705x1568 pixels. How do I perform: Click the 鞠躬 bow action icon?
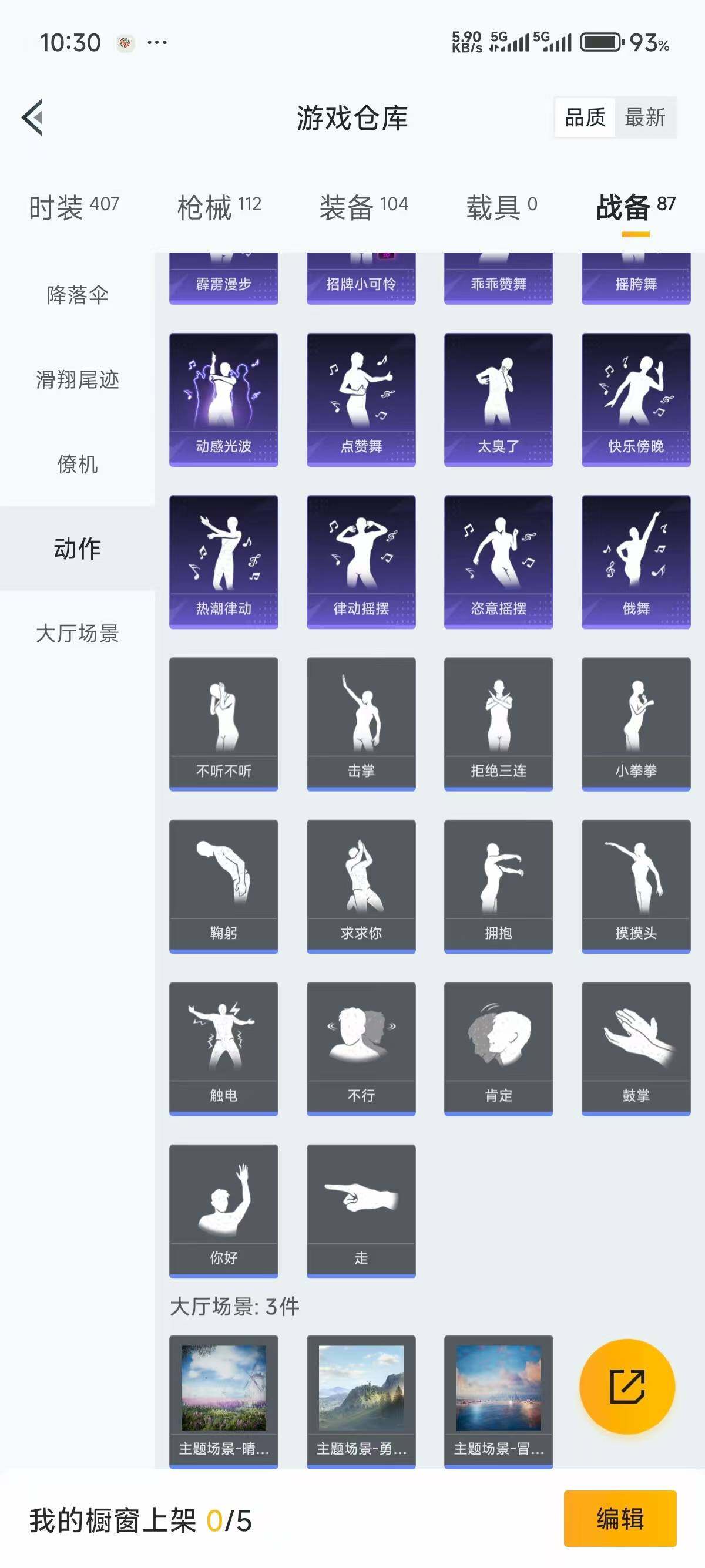pyautogui.click(x=223, y=883)
